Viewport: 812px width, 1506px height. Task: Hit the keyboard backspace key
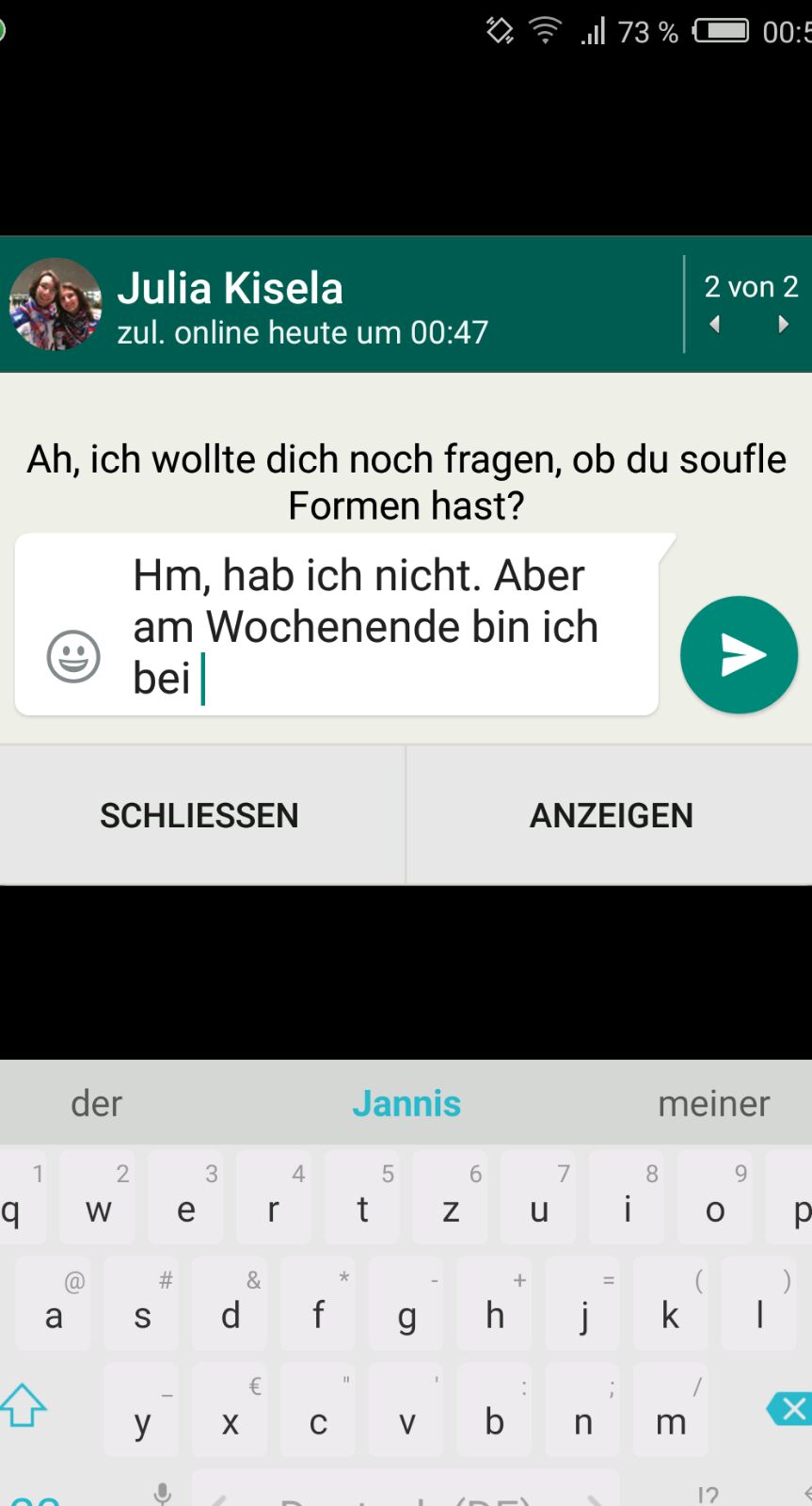pos(788,1409)
